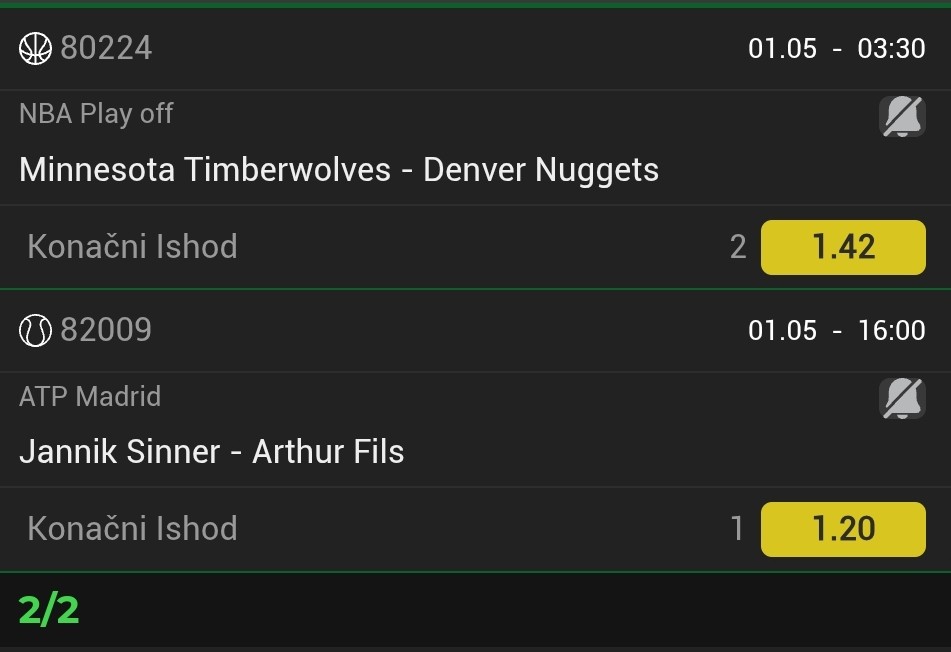Toggle notifications bell for Timberwolves - Nuggets match
The image size is (951, 652).
click(x=902, y=117)
